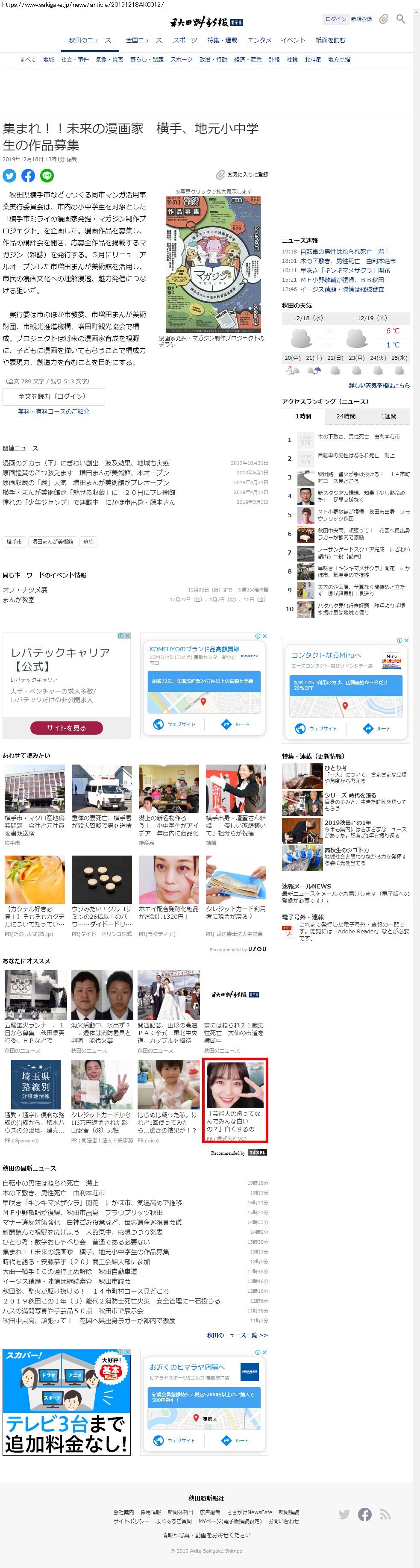Open 新規登録 sign-up link
The image size is (420, 1568).
(361, 19)
